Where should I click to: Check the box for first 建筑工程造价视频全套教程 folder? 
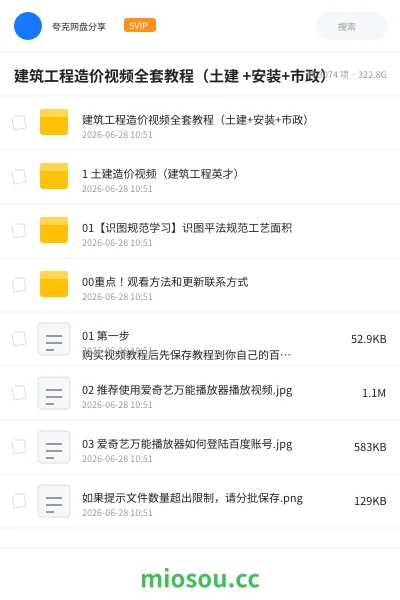click(x=19, y=123)
